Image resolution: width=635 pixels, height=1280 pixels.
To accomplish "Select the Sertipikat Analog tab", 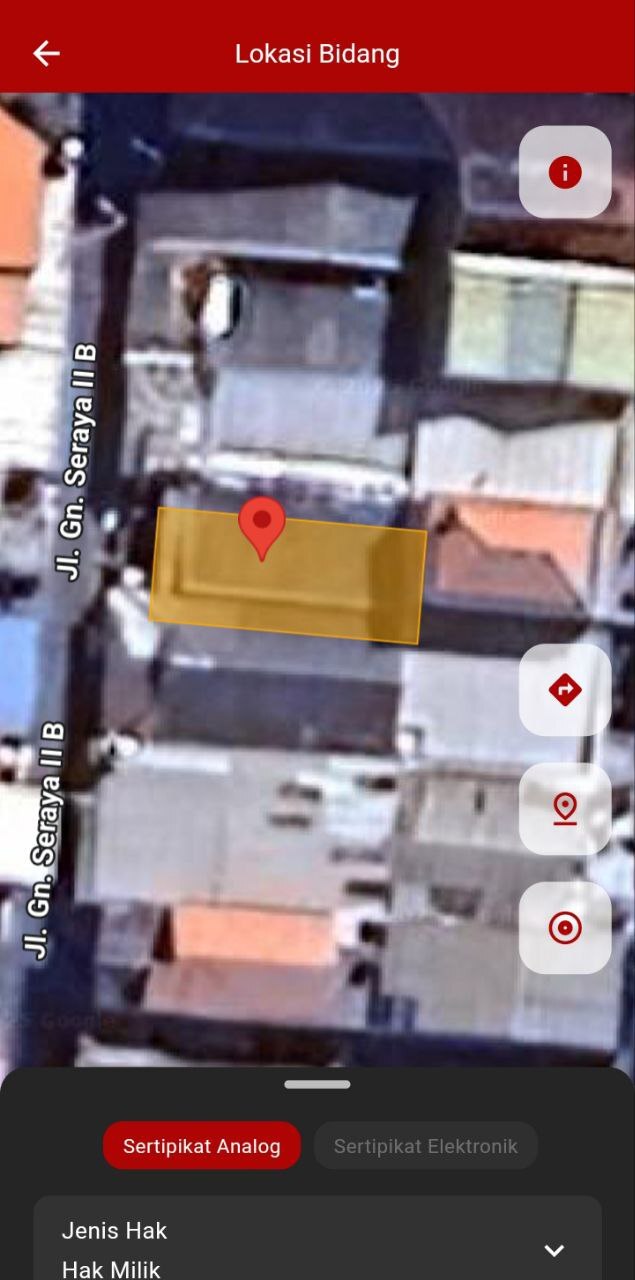I will tap(202, 1146).
